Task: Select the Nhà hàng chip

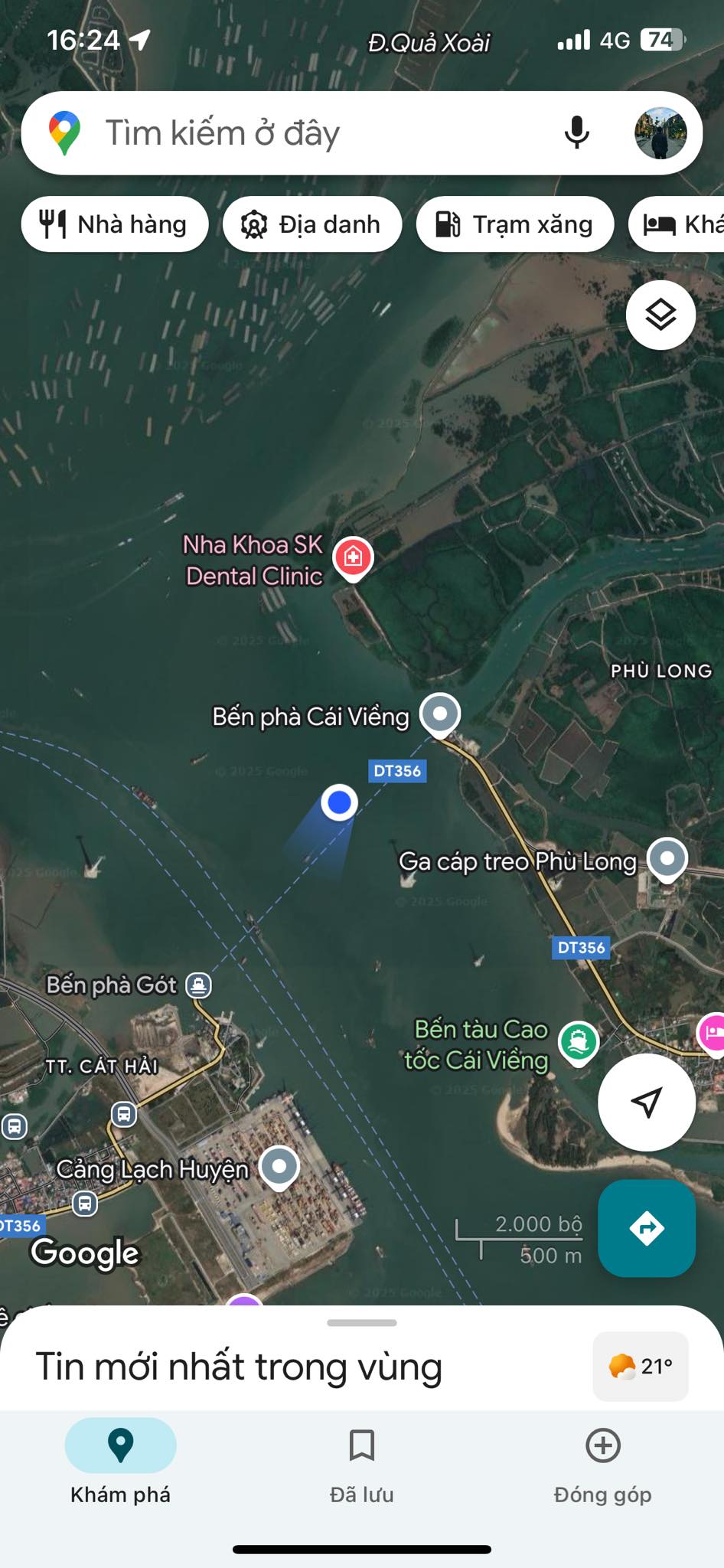Action: coord(115,224)
